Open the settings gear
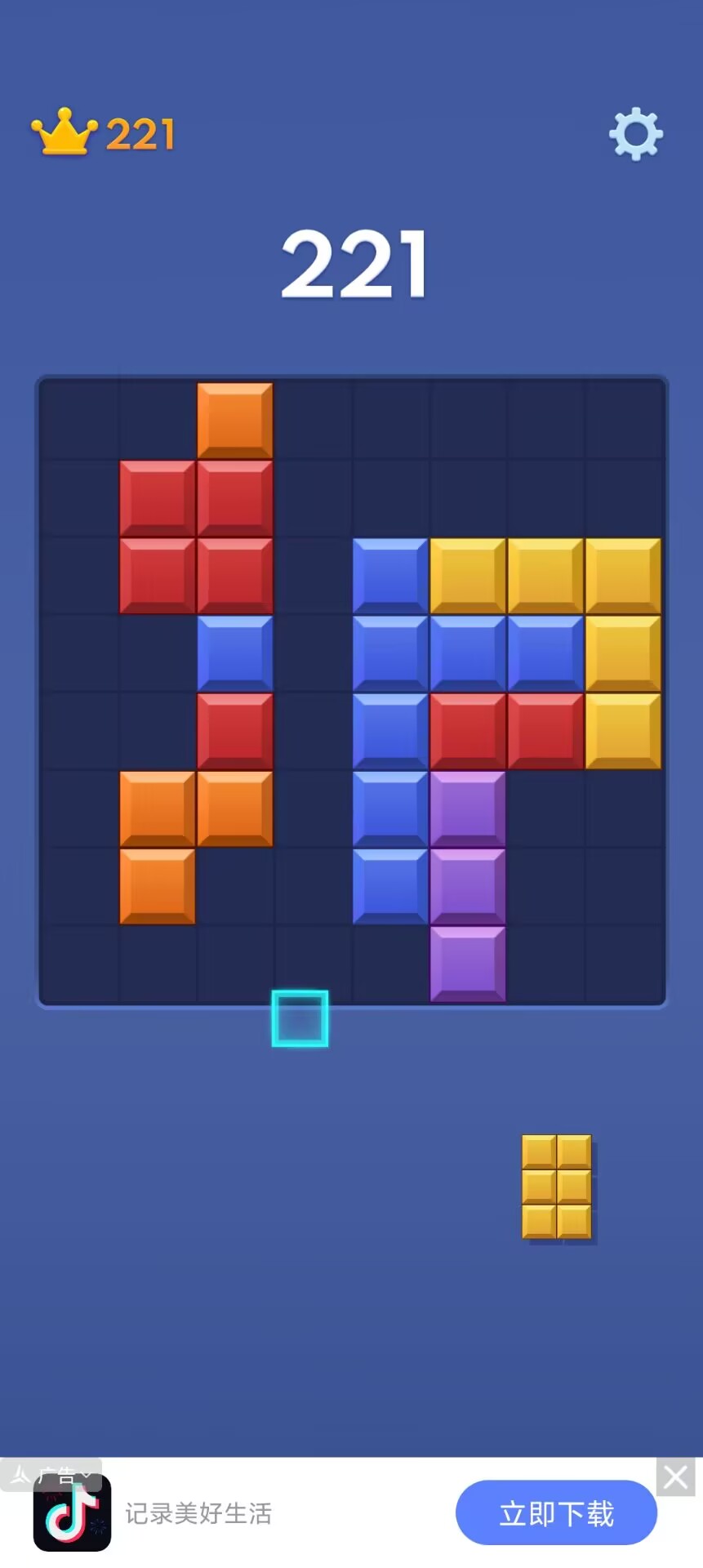The width and height of the screenshot is (703, 1568). [635, 135]
